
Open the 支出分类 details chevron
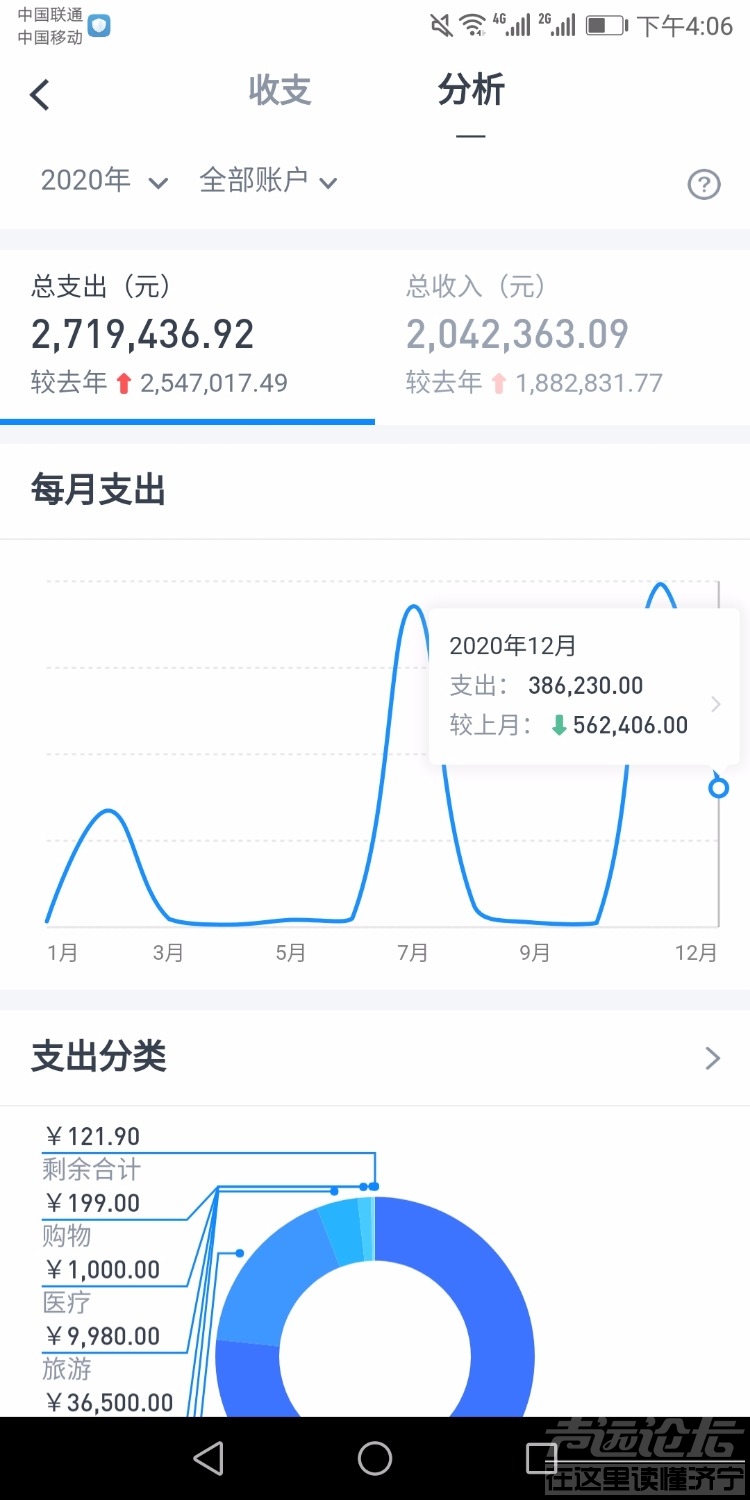point(712,1058)
